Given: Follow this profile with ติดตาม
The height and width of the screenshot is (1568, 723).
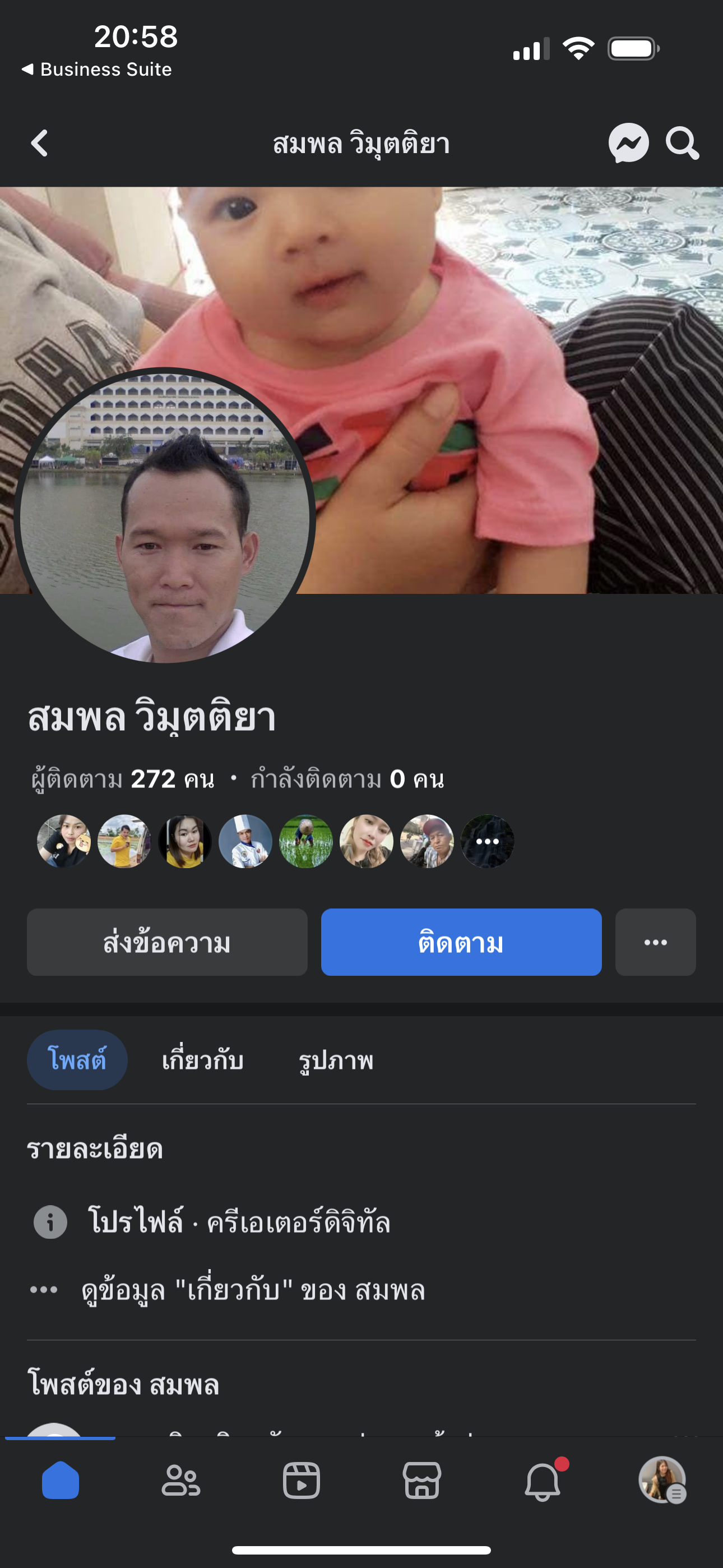Looking at the screenshot, I should (461, 942).
